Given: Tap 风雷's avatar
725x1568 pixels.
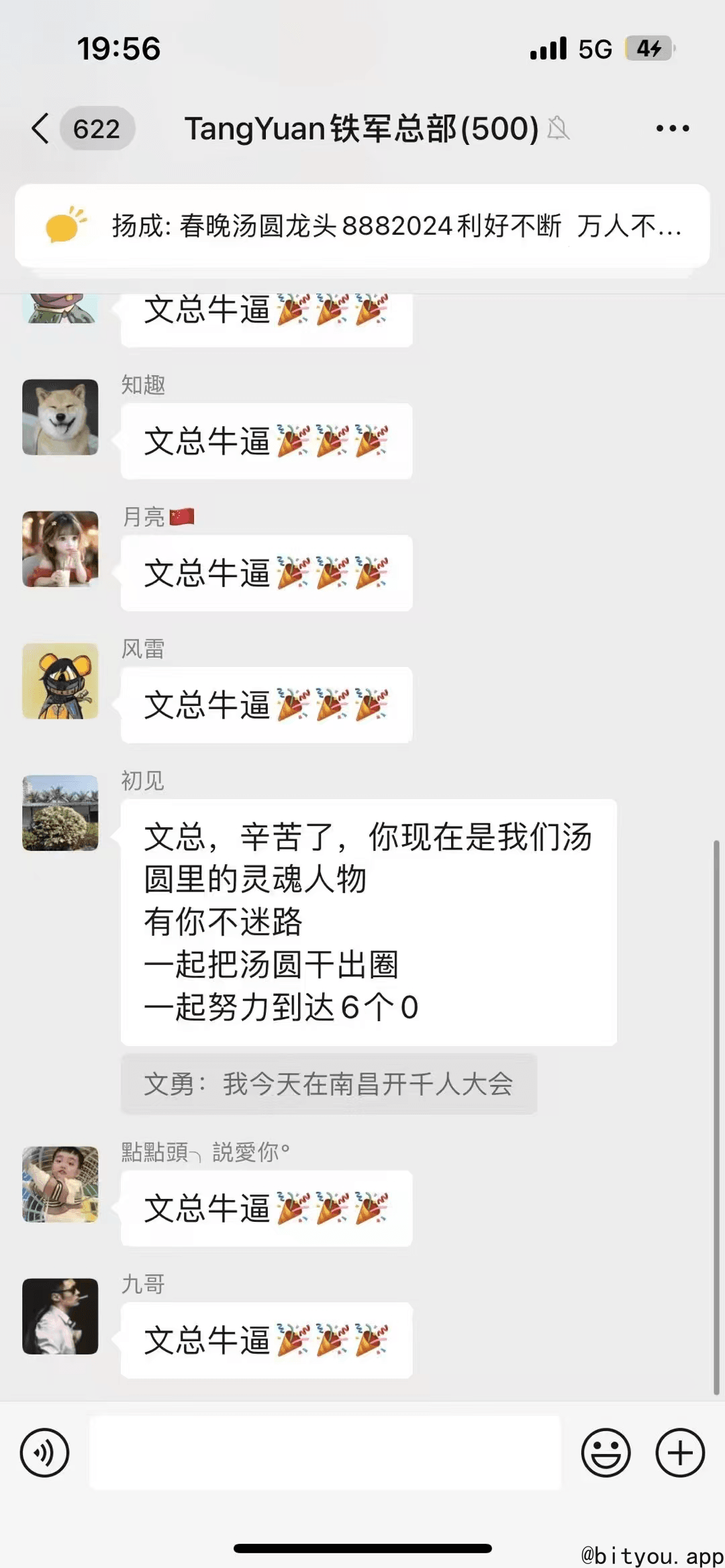Looking at the screenshot, I should point(60,681).
